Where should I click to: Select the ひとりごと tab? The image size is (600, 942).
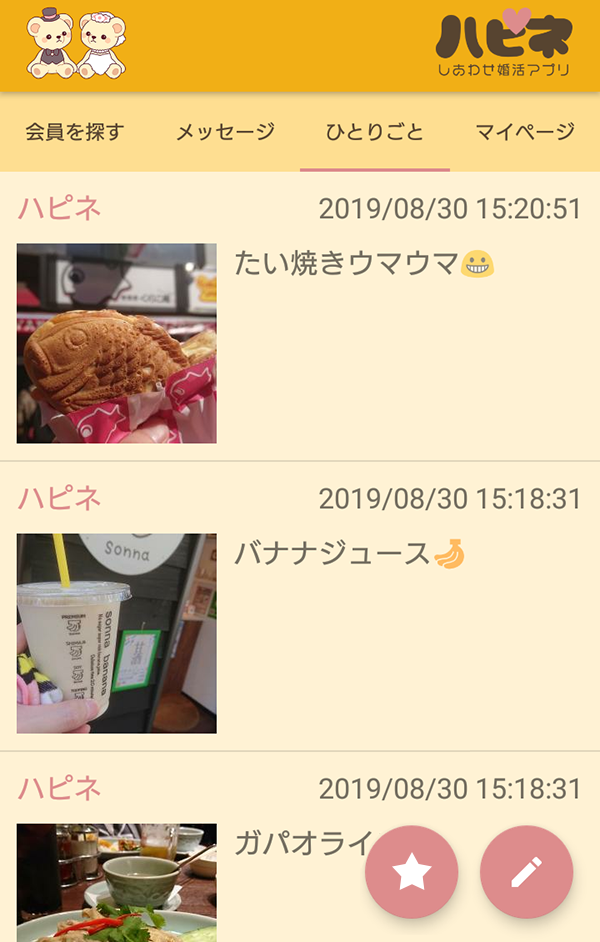[375, 132]
